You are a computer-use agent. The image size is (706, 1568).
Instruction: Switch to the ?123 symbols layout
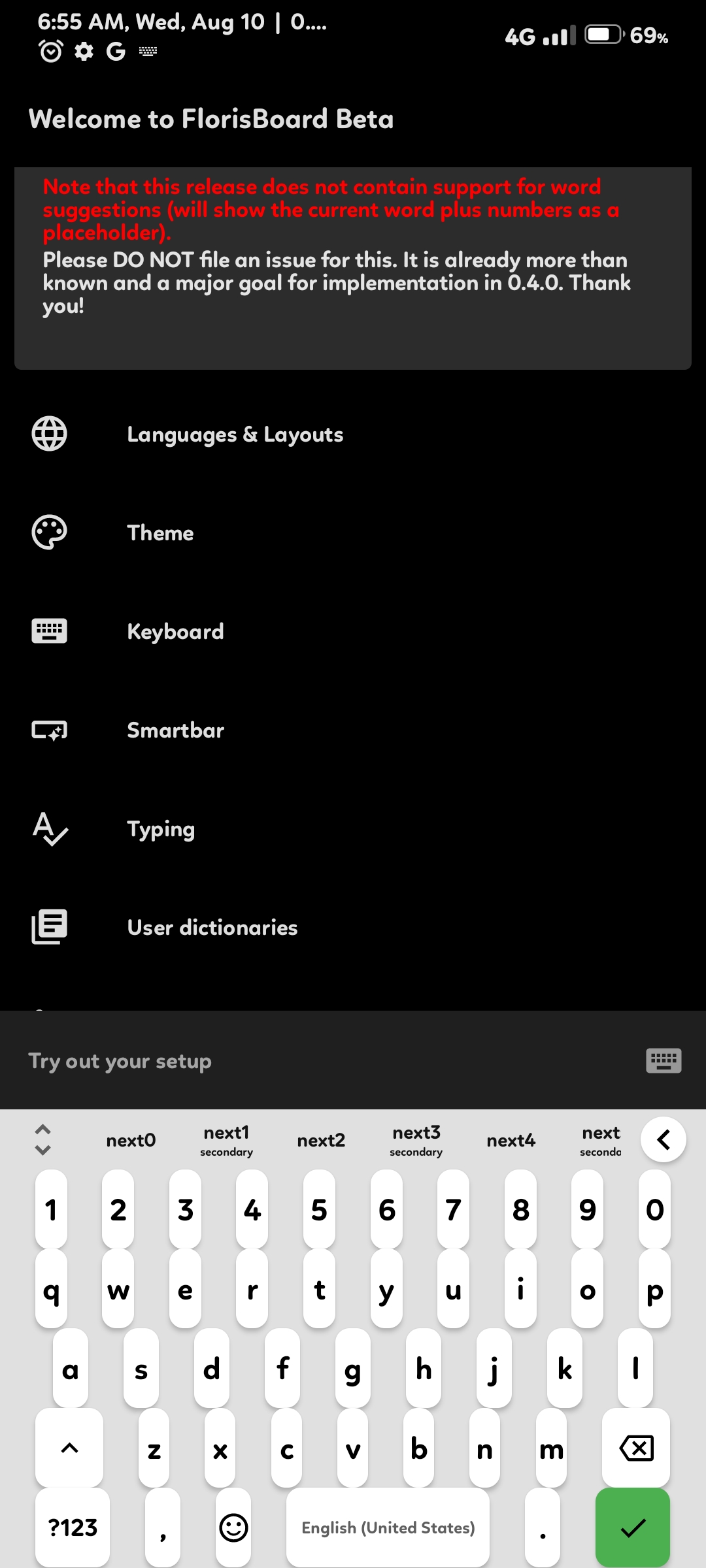[x=73, y=1527]
